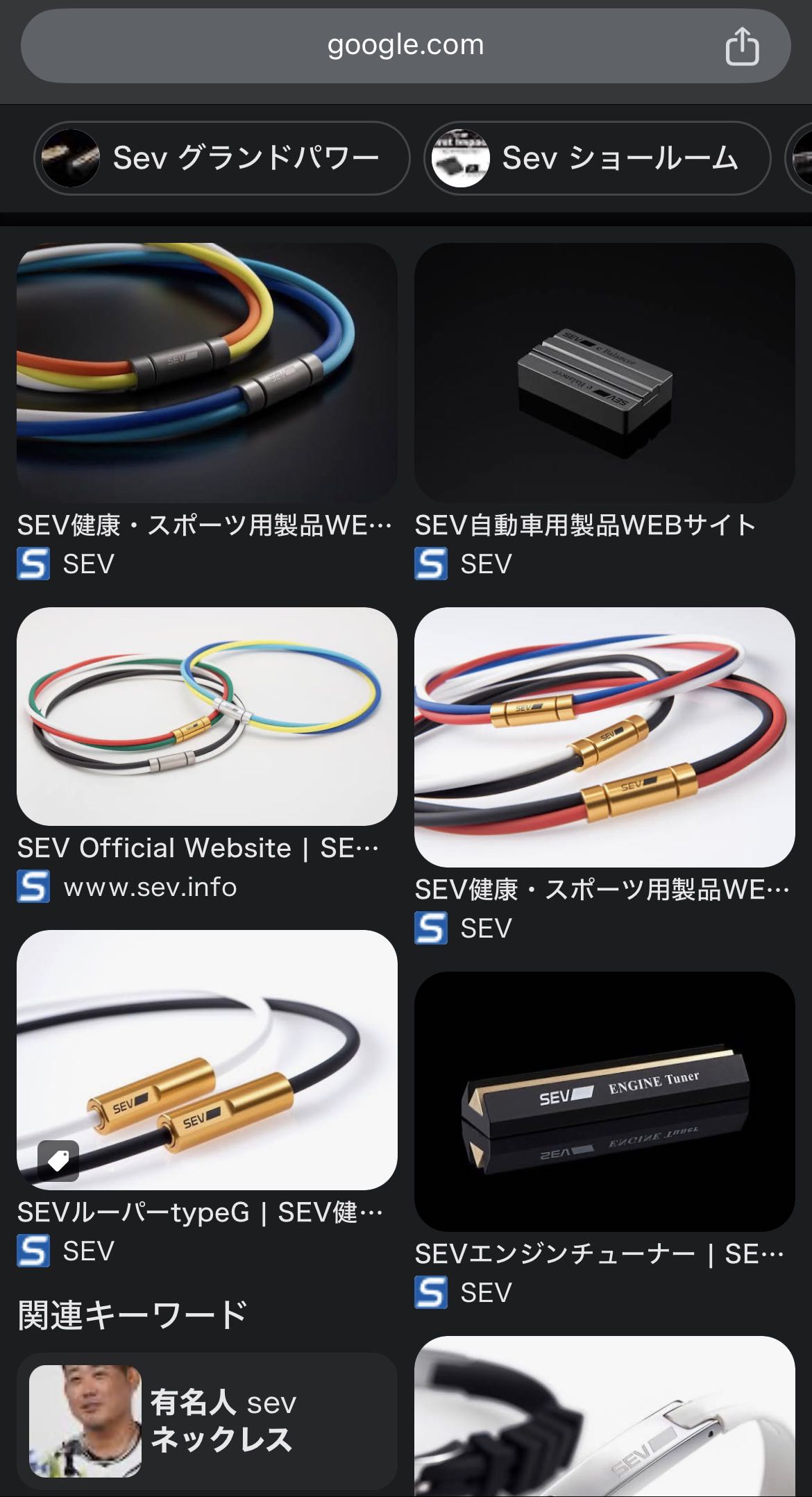Open the 有名人 sev ネックレス related keyword
812x1497 pixels.
point(207,1420)
